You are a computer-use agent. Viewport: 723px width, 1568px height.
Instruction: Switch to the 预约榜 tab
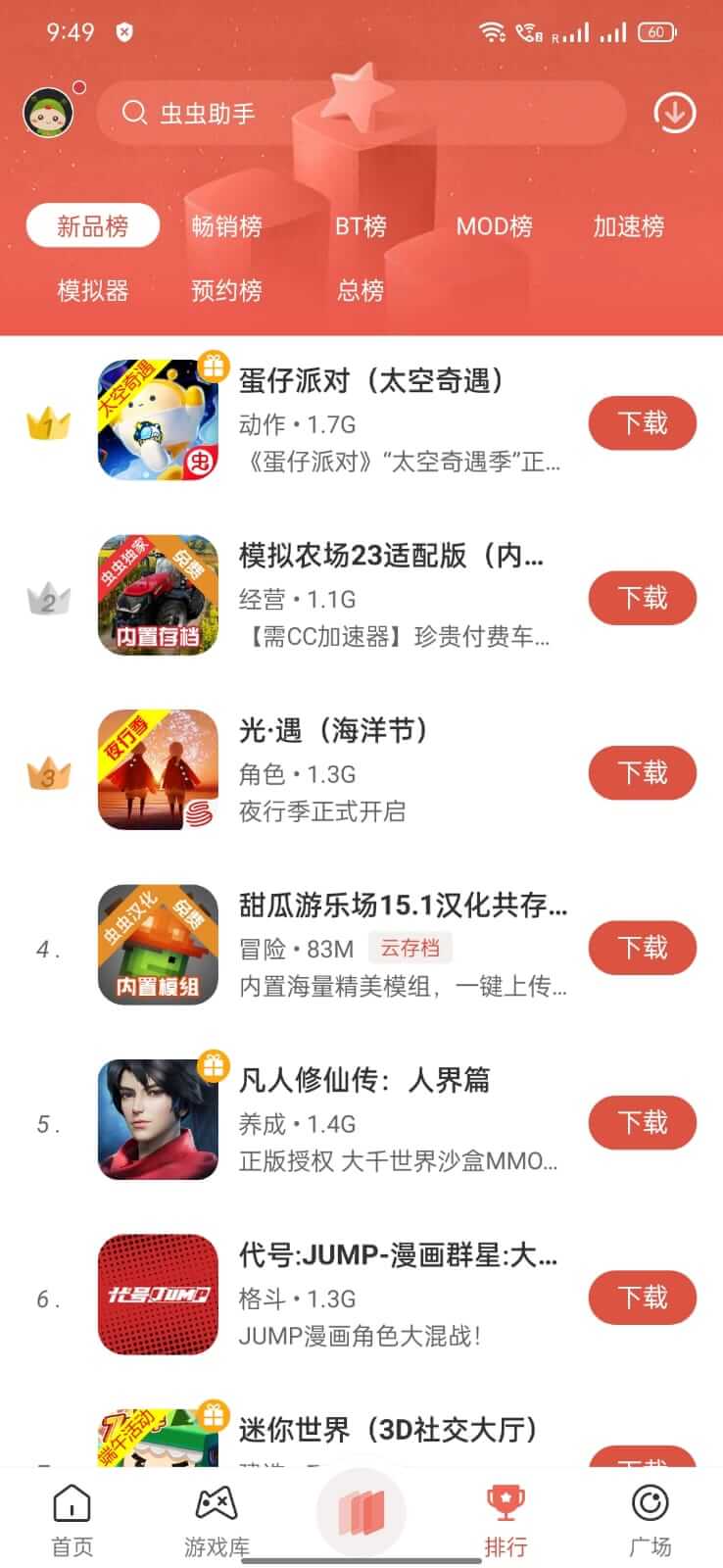coord(226,290)
